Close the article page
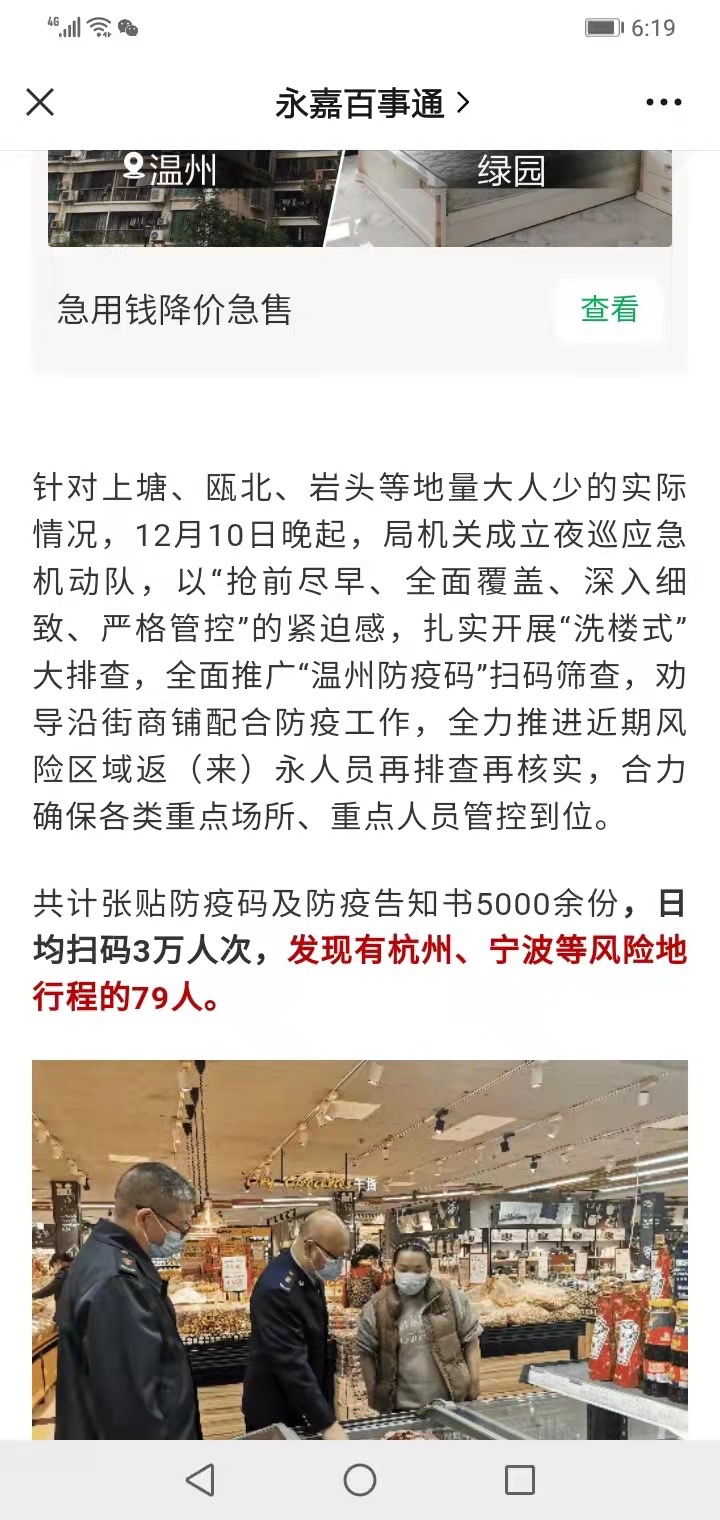720x1520 pixels. coord(40,102)
